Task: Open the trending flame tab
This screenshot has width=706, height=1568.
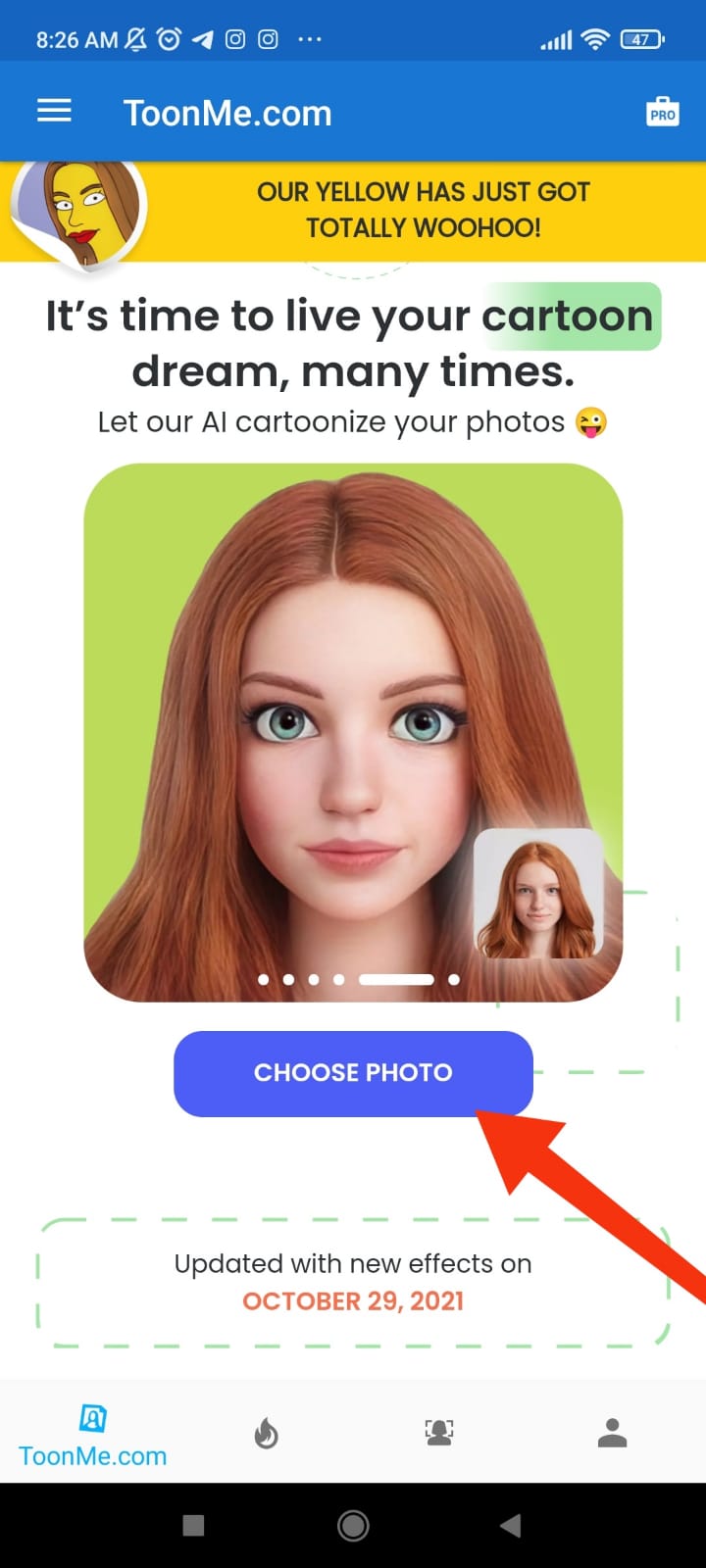Action: pos(266,1433)
